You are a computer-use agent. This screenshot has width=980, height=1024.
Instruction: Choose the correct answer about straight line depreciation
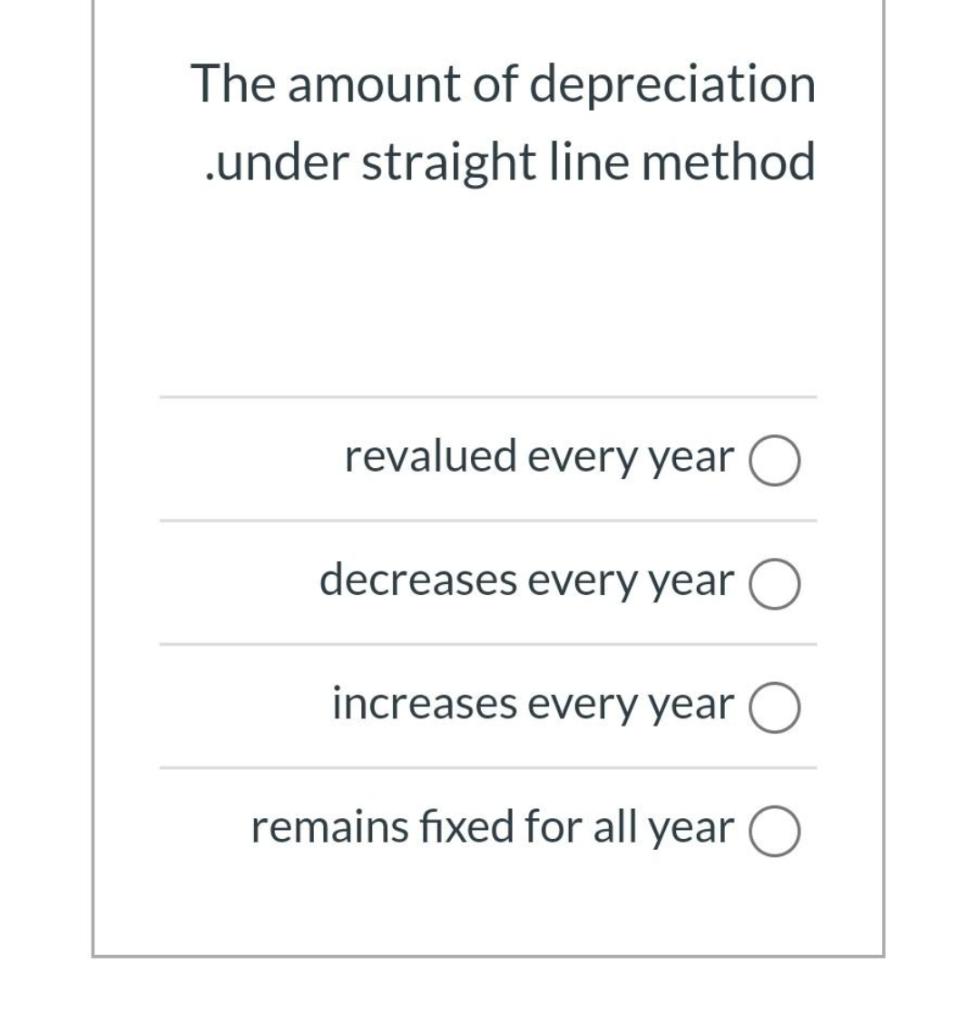pyautogui.click(x=775, y=829)
